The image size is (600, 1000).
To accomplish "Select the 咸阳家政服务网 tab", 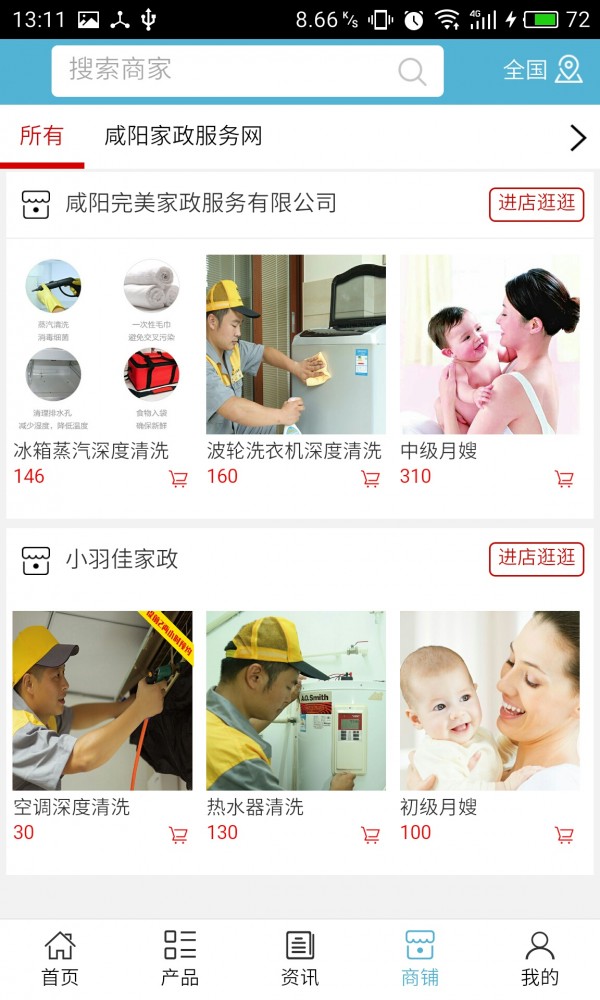I will 183,136.
